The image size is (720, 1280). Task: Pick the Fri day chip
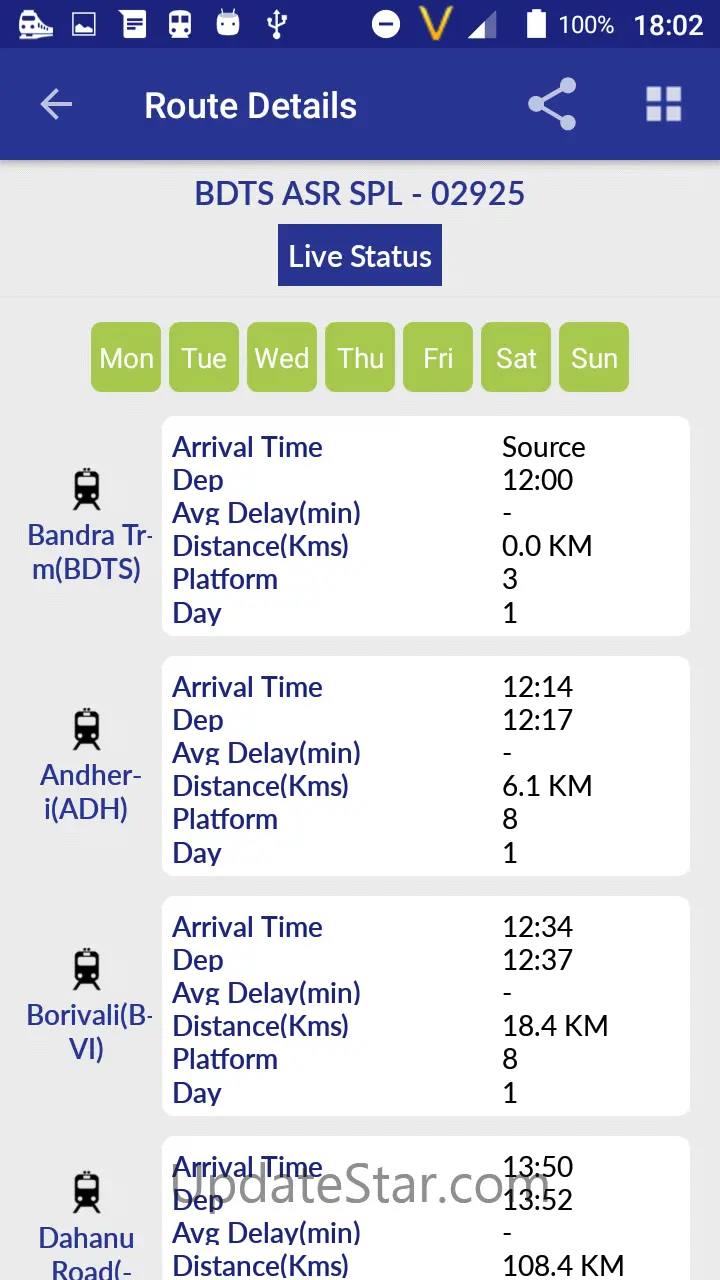pyautogui.click(x=438, y=357)
